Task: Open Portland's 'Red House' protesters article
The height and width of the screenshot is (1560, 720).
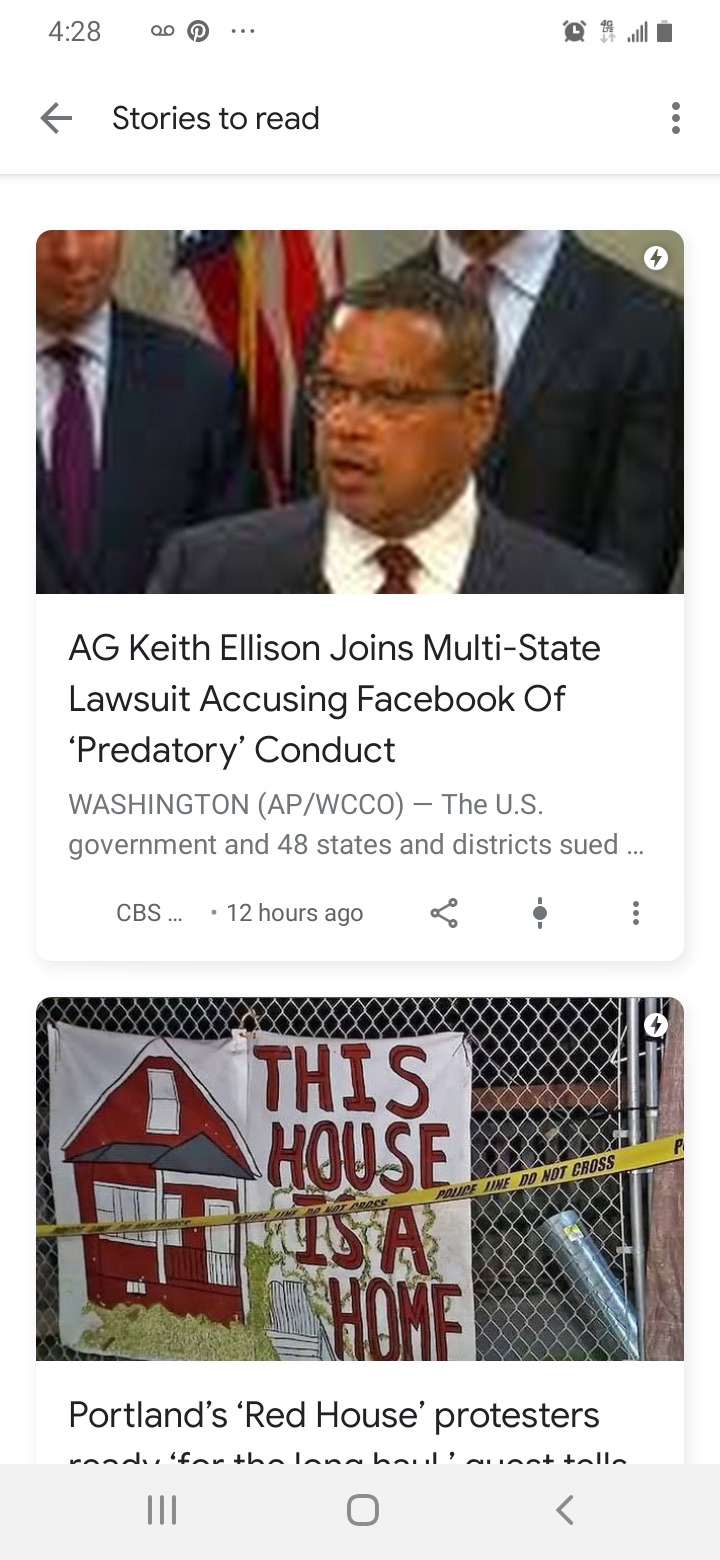Action: (x=334, y=1415)
